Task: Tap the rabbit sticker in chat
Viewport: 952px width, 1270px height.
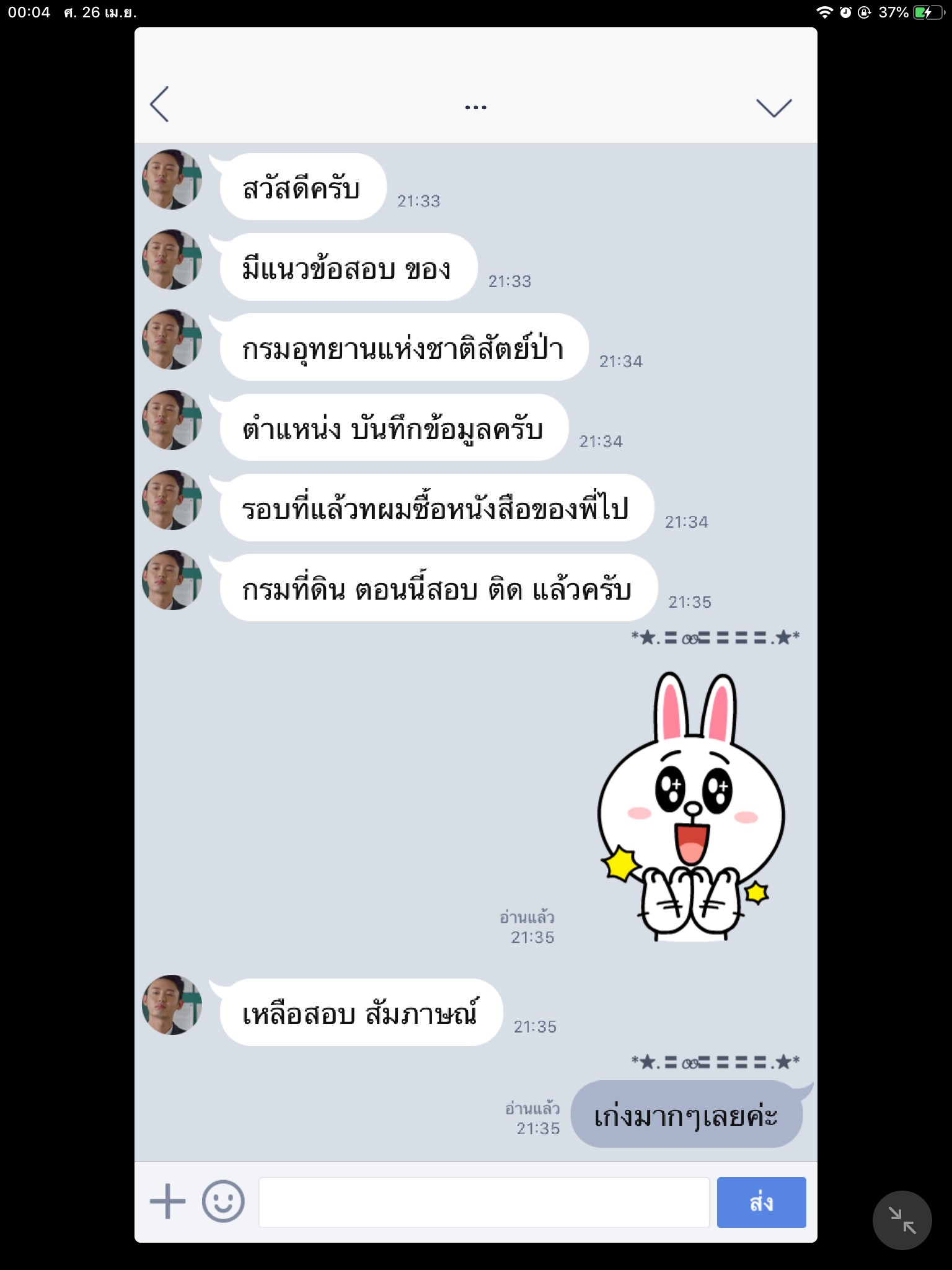Action: (x=691, y=807)
